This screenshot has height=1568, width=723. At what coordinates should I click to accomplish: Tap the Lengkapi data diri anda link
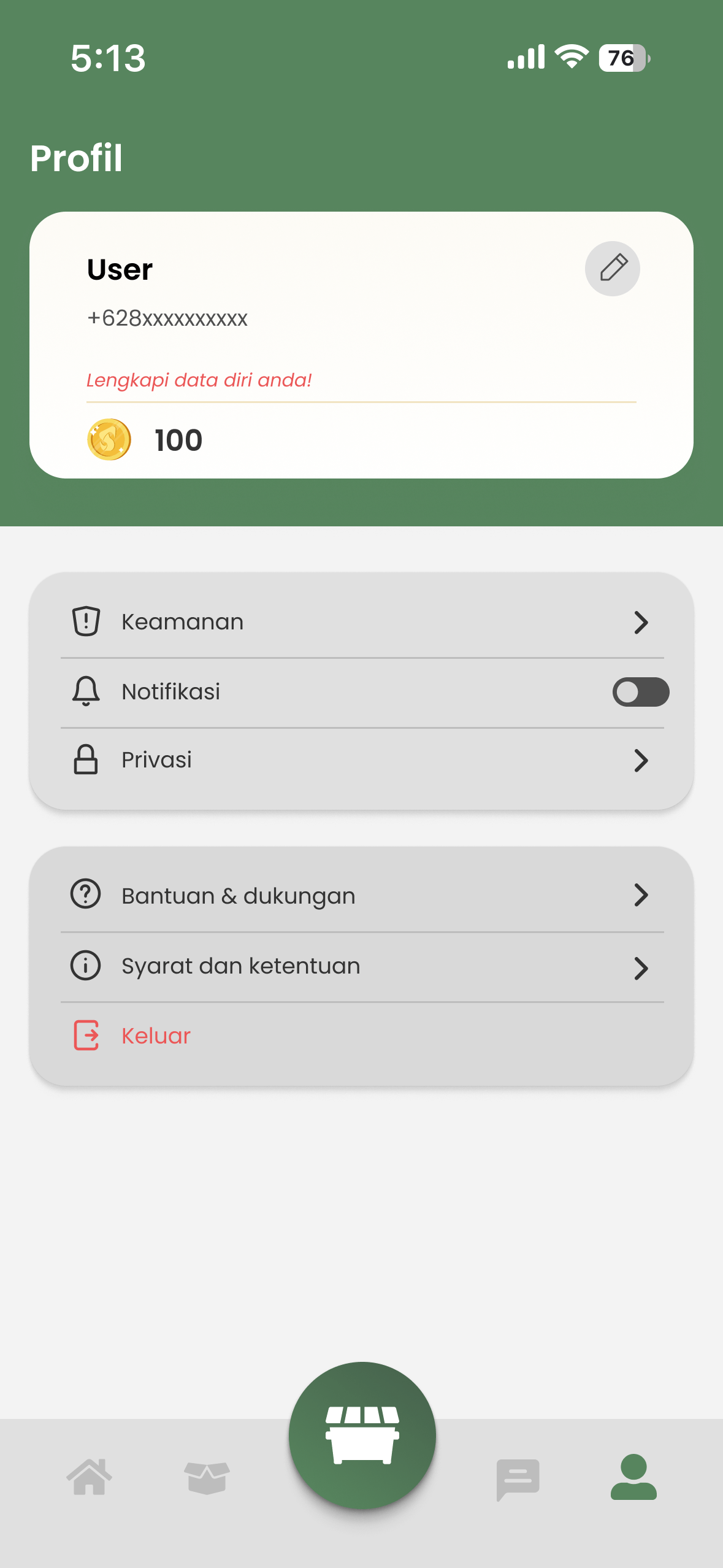point(199,380)
